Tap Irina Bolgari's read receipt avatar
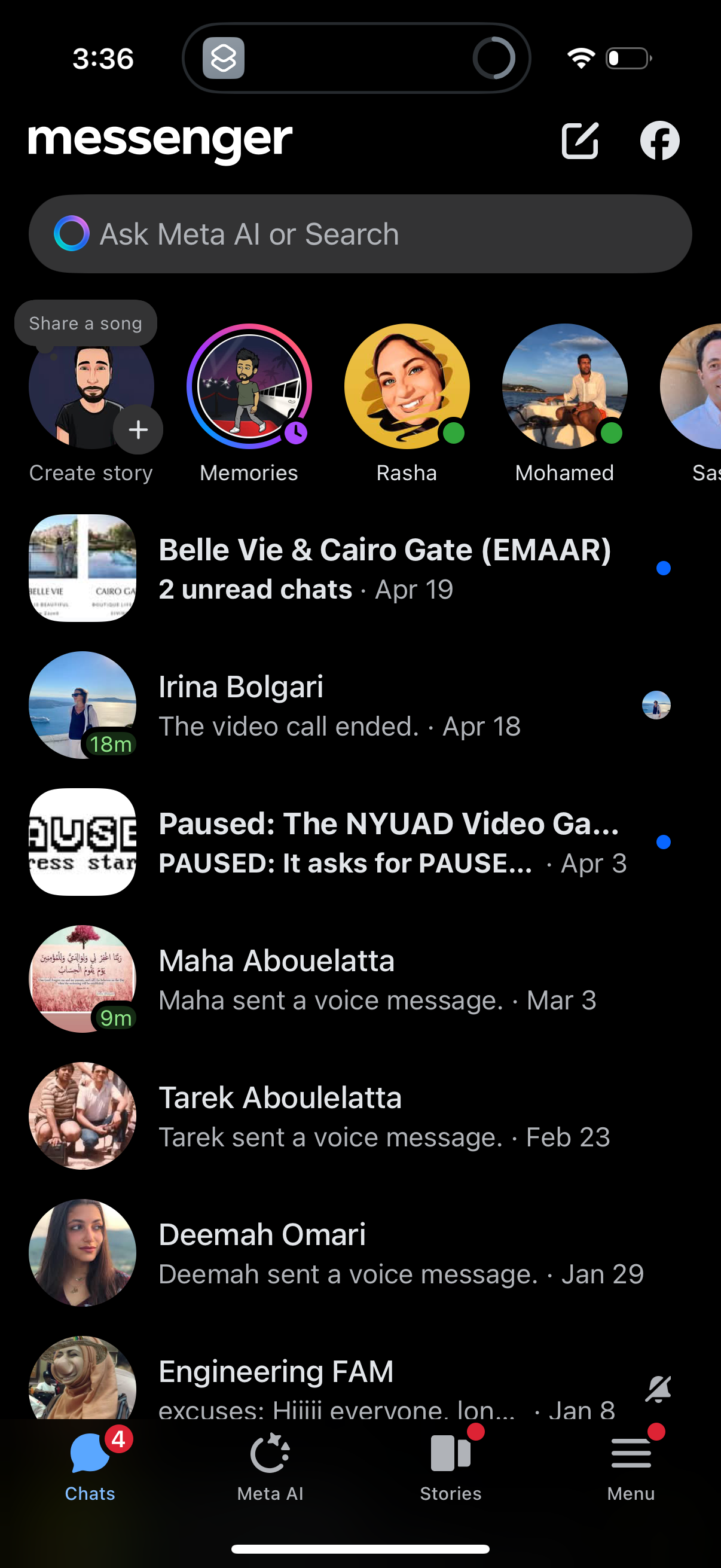This screenshot has width=721, height=1568. 656,706
